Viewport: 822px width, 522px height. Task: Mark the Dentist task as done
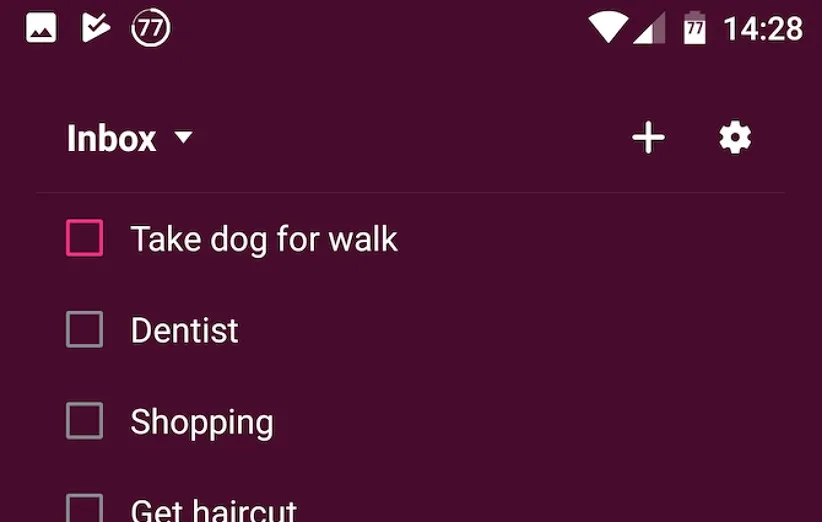tap(85, 330)
